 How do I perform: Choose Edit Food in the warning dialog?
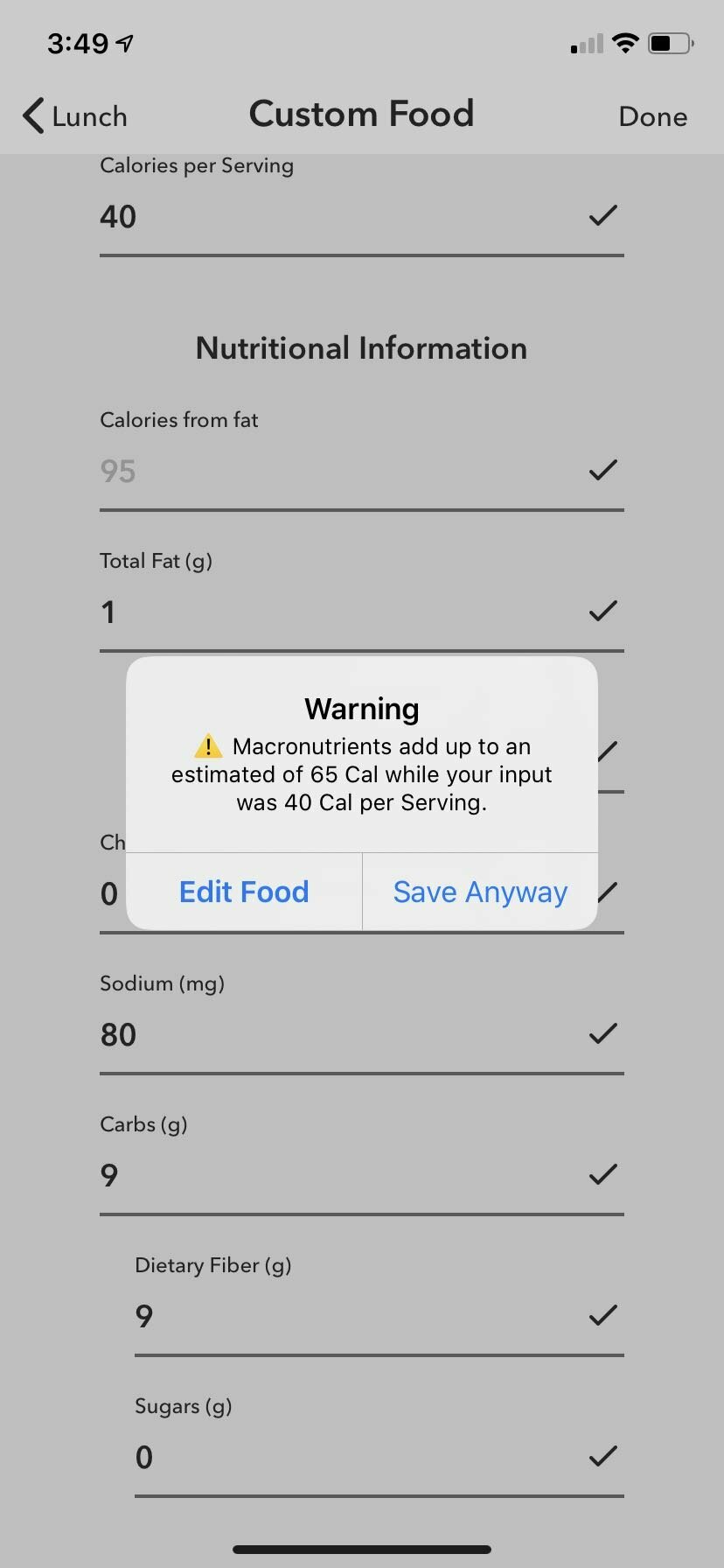[x=244, y=892]
